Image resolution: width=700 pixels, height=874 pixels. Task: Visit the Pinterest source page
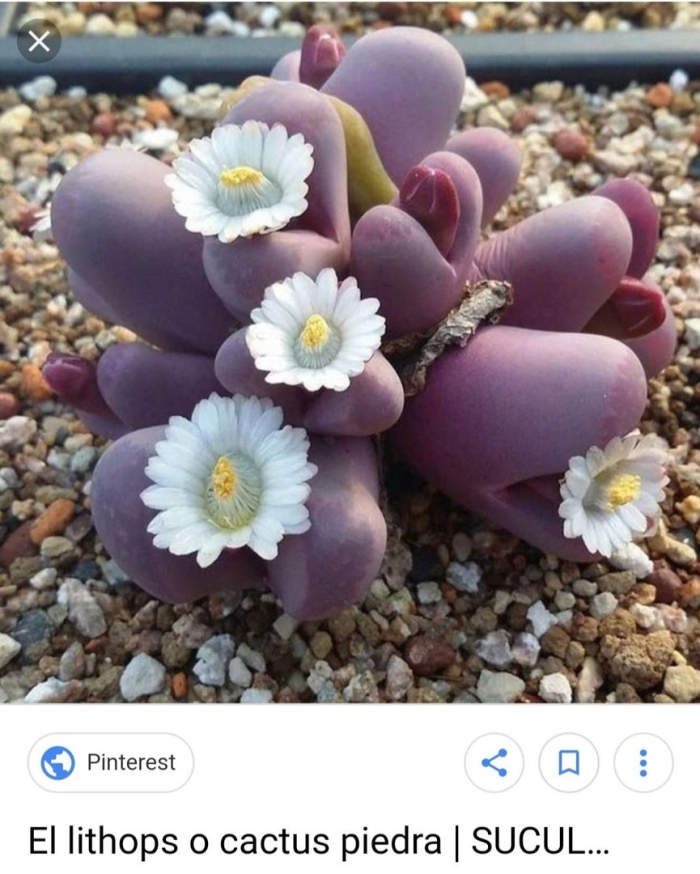coord(110,763)
